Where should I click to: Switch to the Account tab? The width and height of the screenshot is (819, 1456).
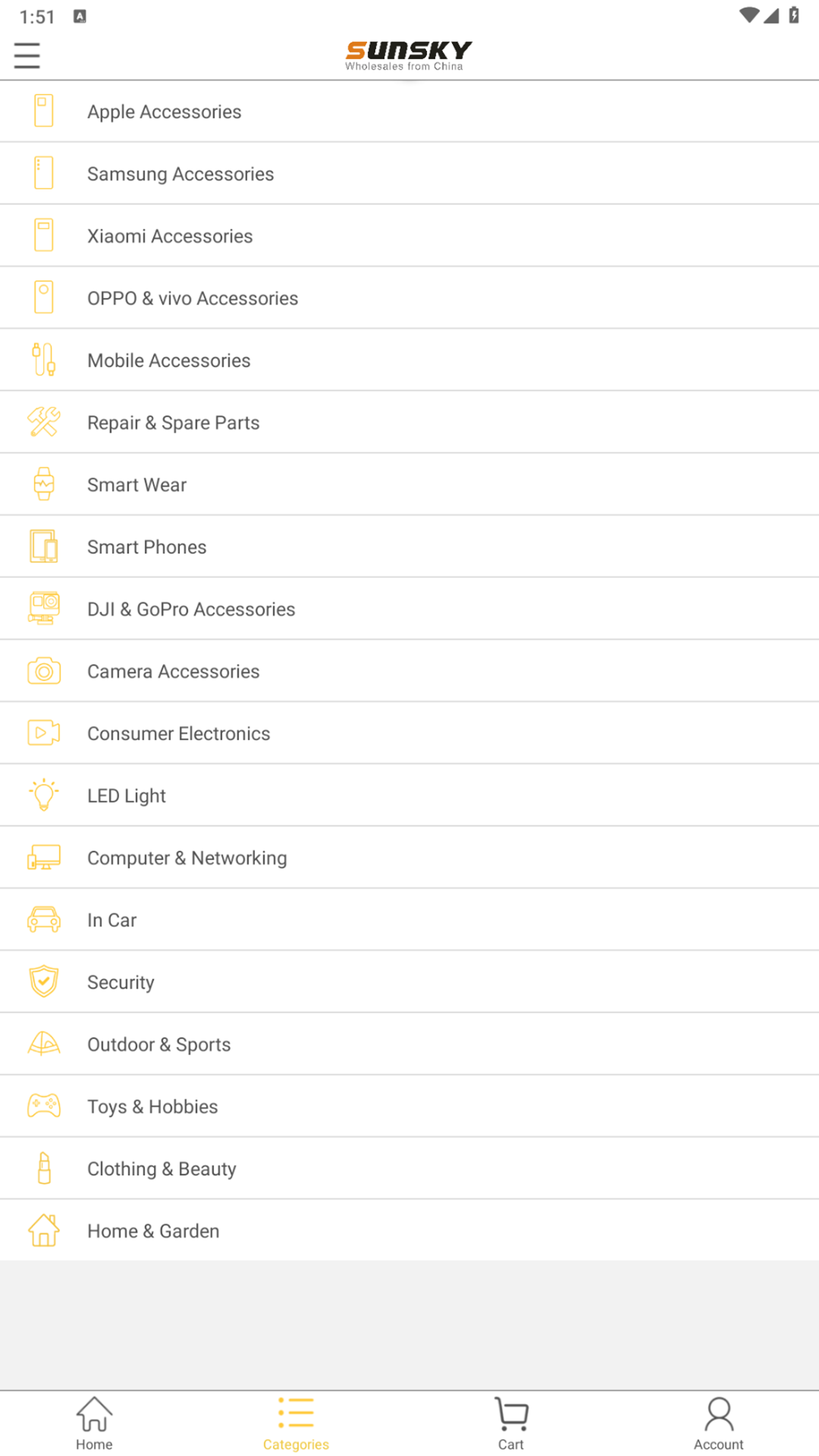(718, 1423)
